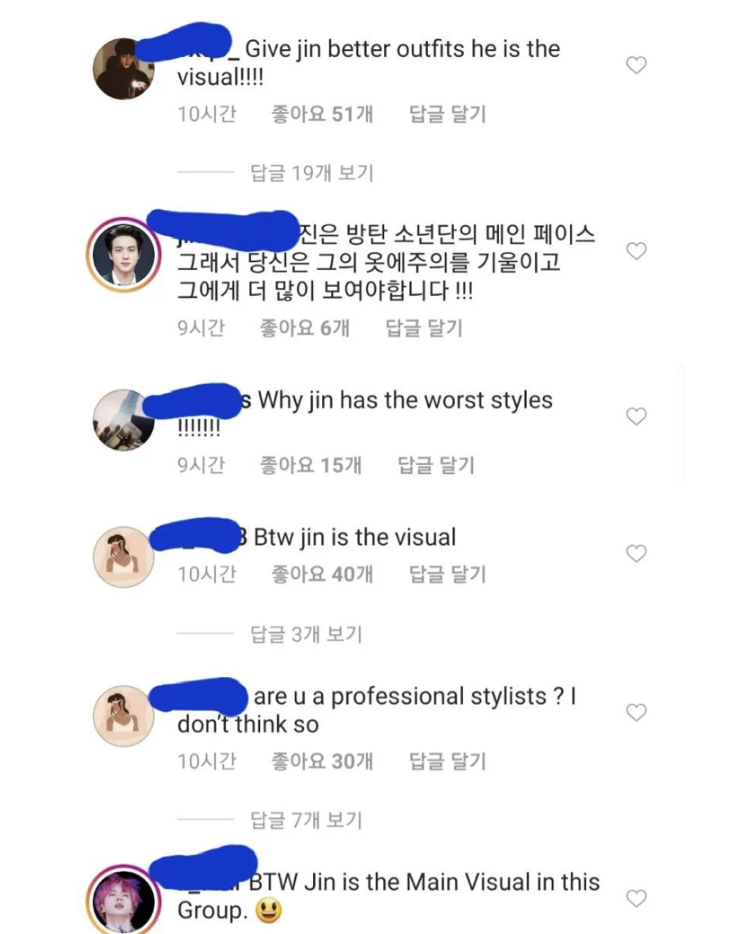Reply to the Korean comment with 좋아요 6개
Image resolution: width=750 pixels, height=934 pixels.
(424, 328)
